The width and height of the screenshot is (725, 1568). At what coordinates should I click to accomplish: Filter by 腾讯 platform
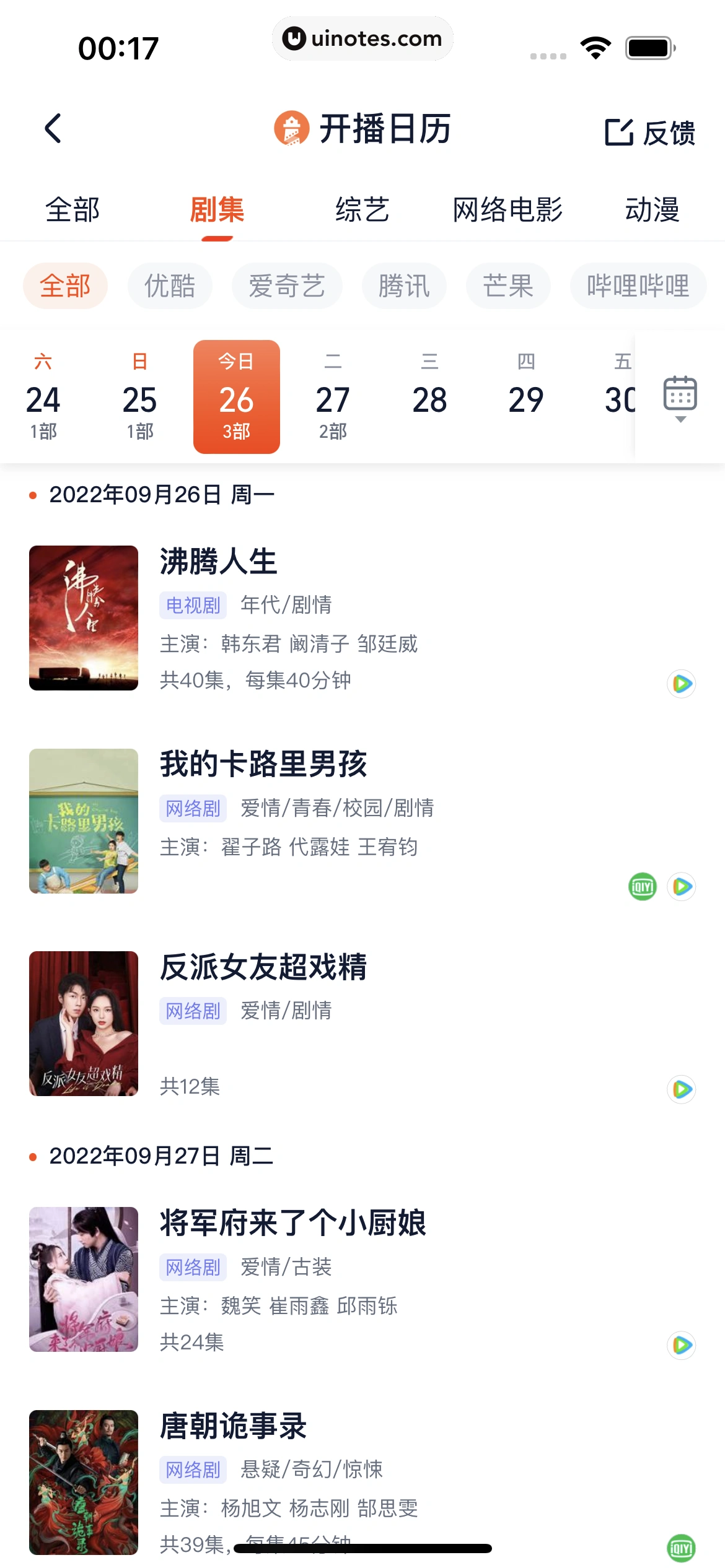tap(404, 286)
